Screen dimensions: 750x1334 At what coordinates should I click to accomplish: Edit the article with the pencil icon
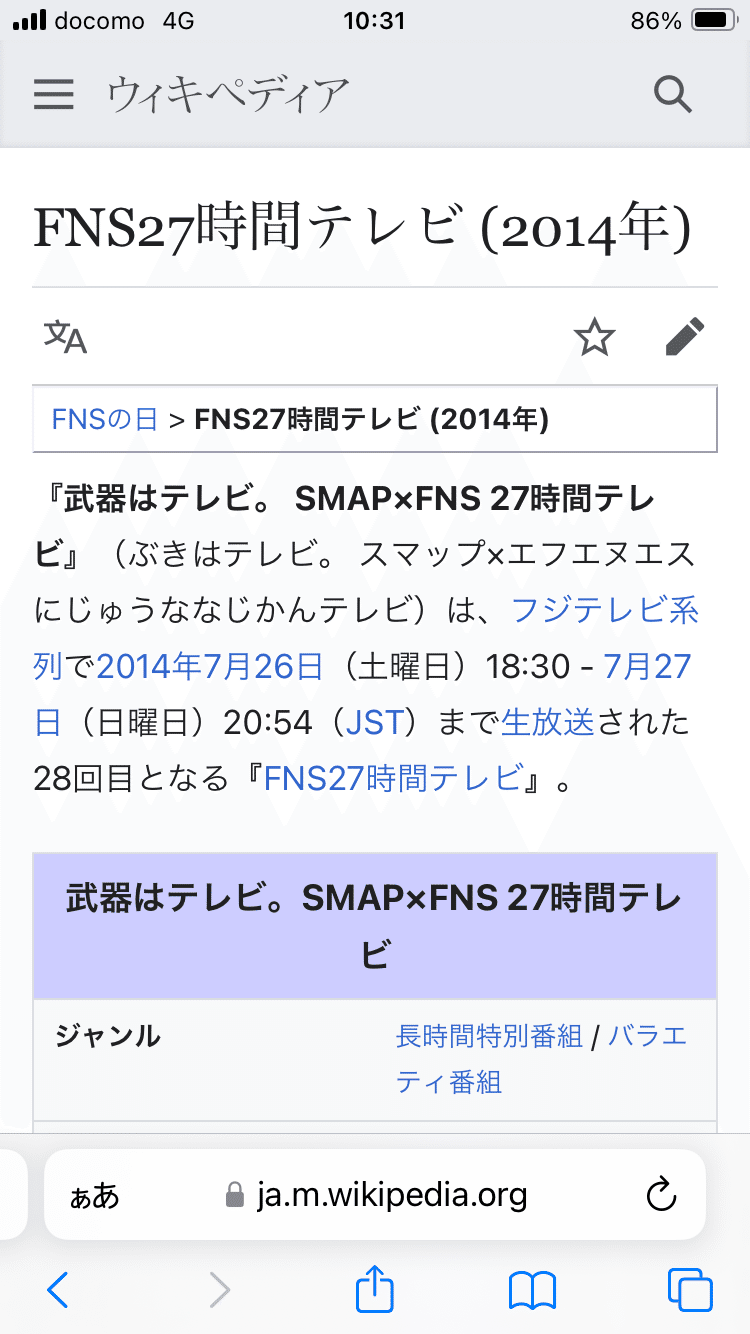(686, 337)
